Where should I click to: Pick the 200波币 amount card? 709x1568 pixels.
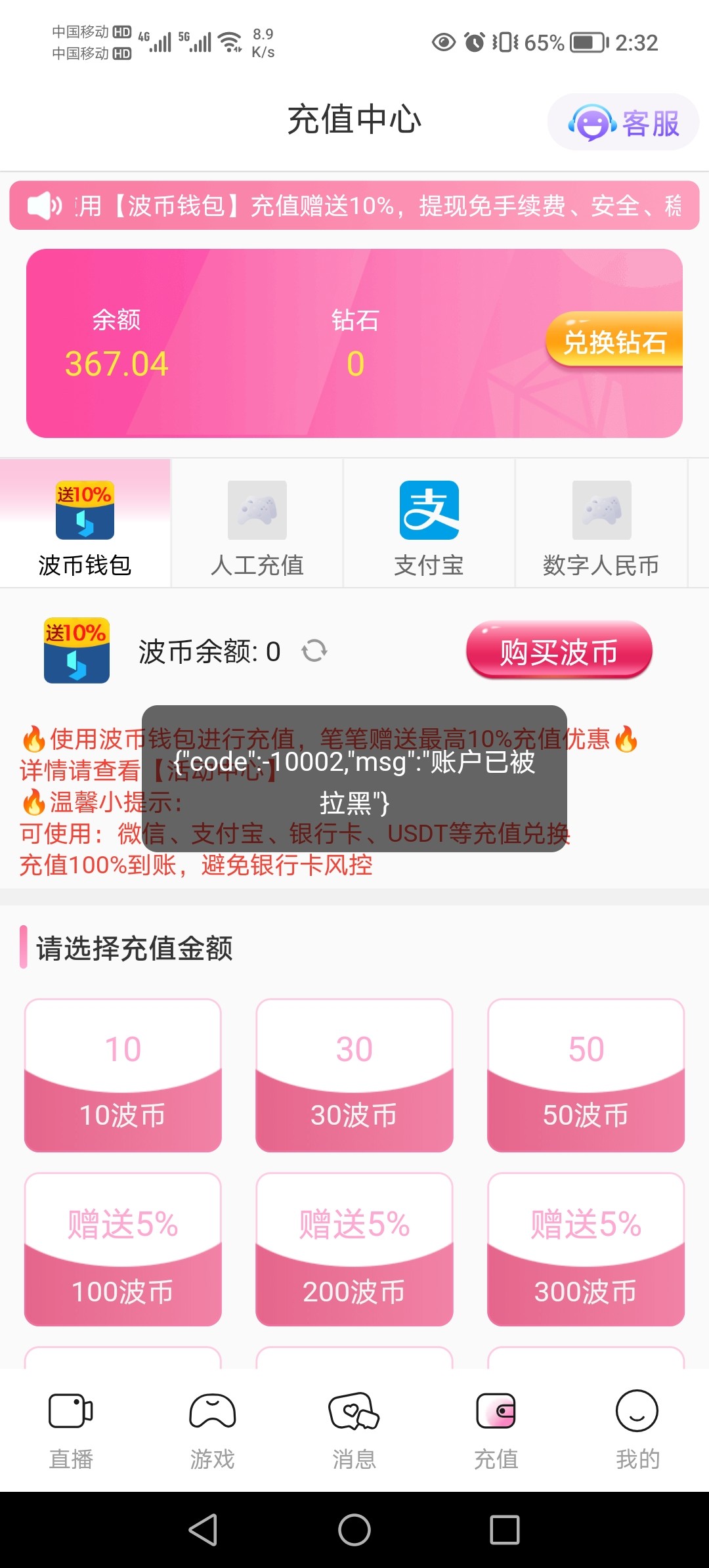[354, 1250]
